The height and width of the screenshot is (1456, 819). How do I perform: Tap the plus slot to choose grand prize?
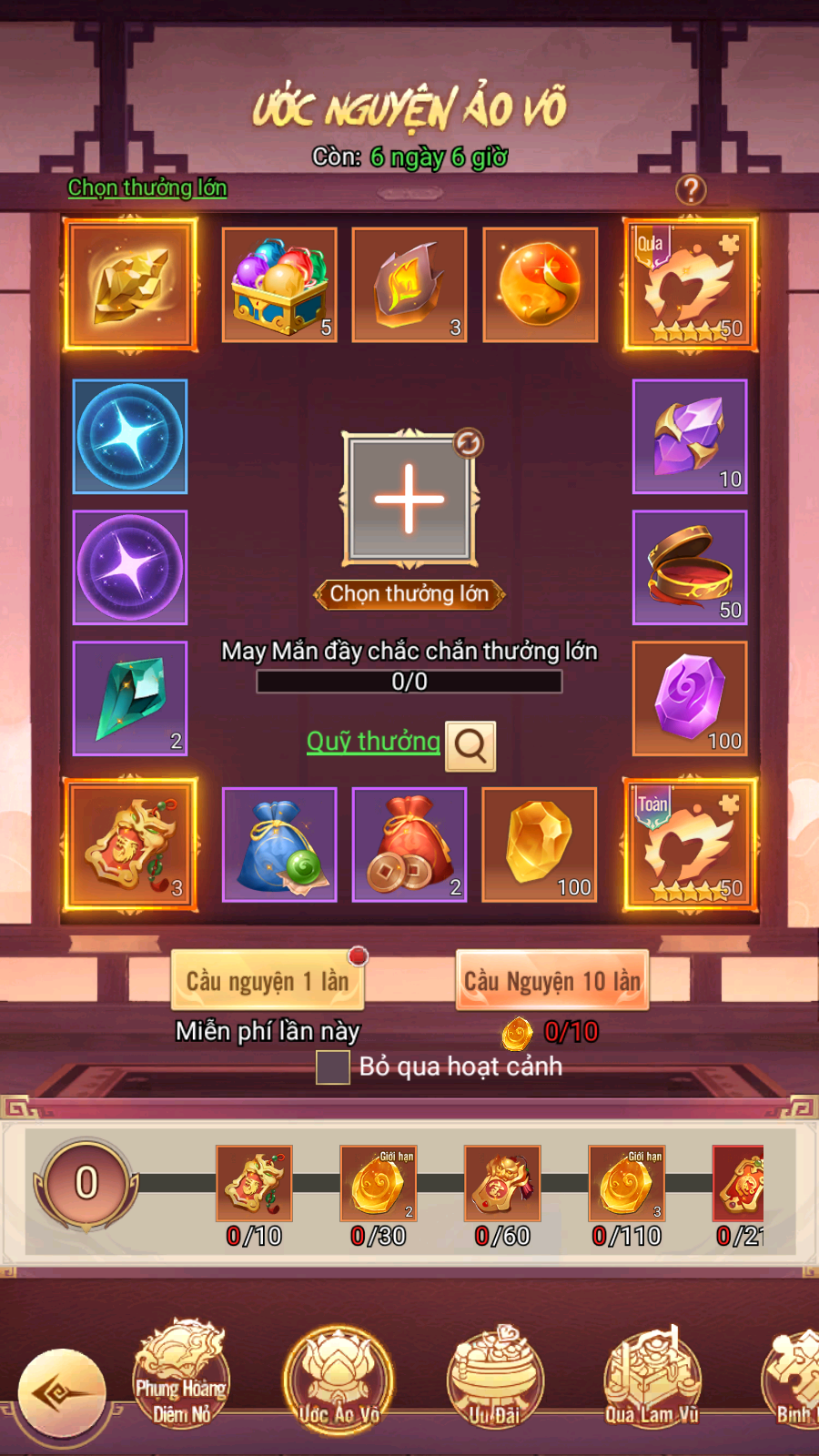(x=409, y=499)
